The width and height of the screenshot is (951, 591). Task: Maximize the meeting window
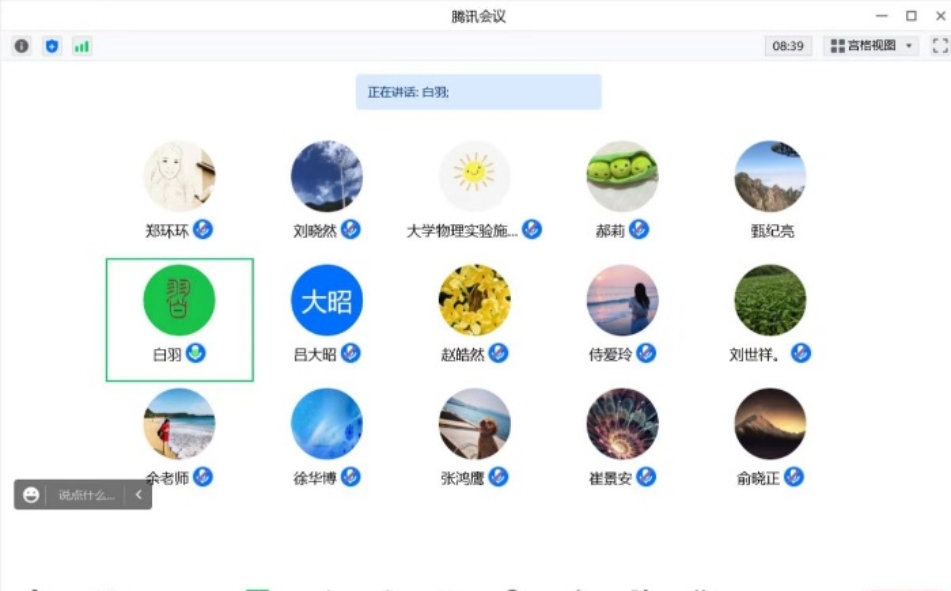click(911, 16)
